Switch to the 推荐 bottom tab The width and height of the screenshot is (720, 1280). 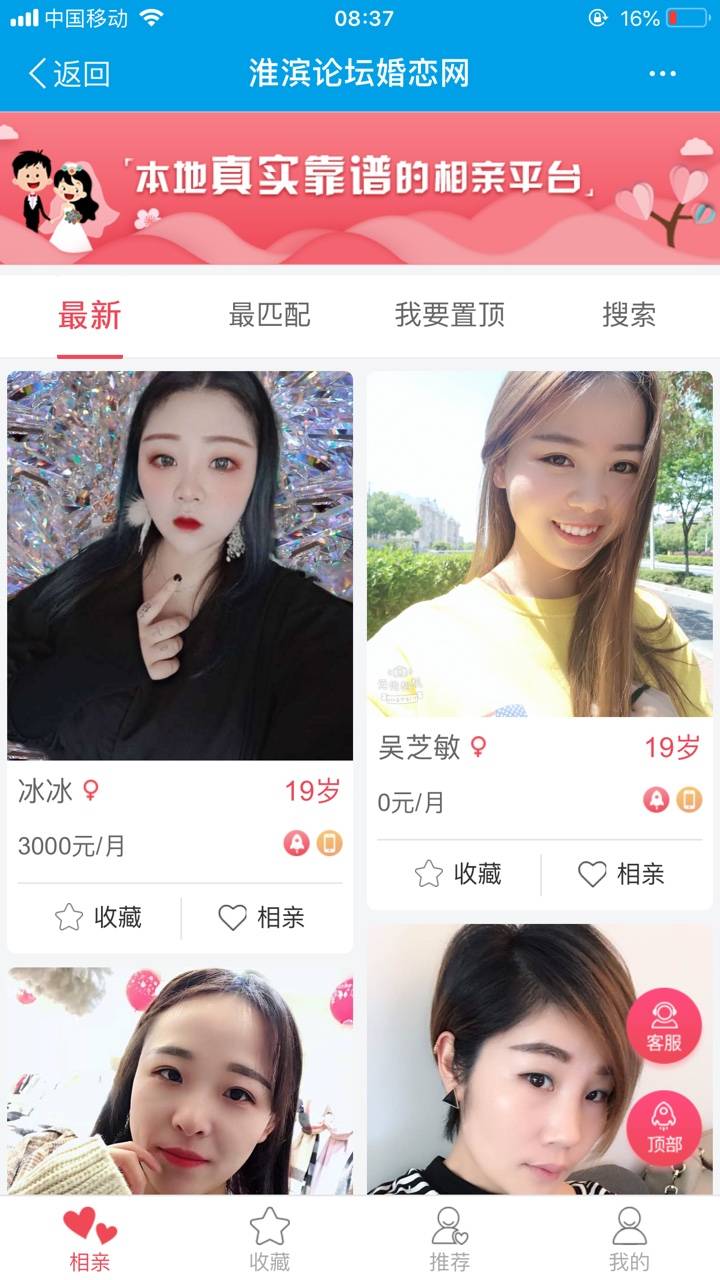pos(449,1239)
